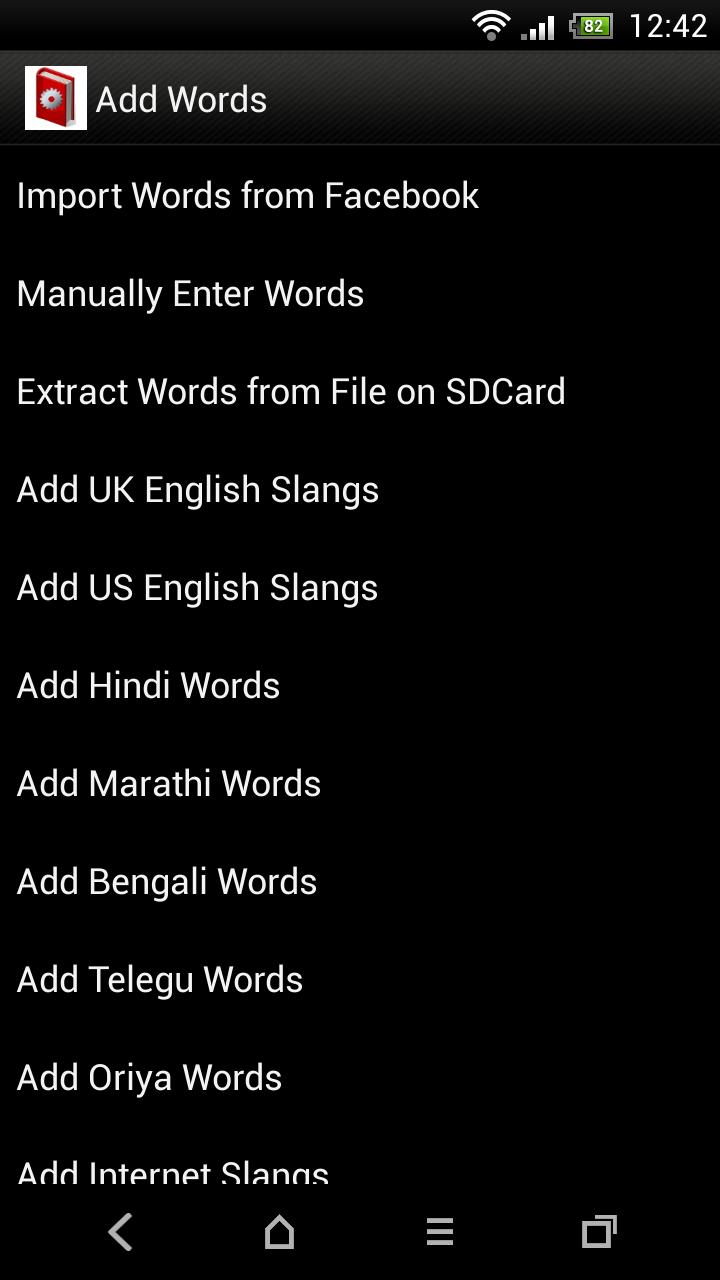Choose Add Telegu Words

tap(160, 980)
